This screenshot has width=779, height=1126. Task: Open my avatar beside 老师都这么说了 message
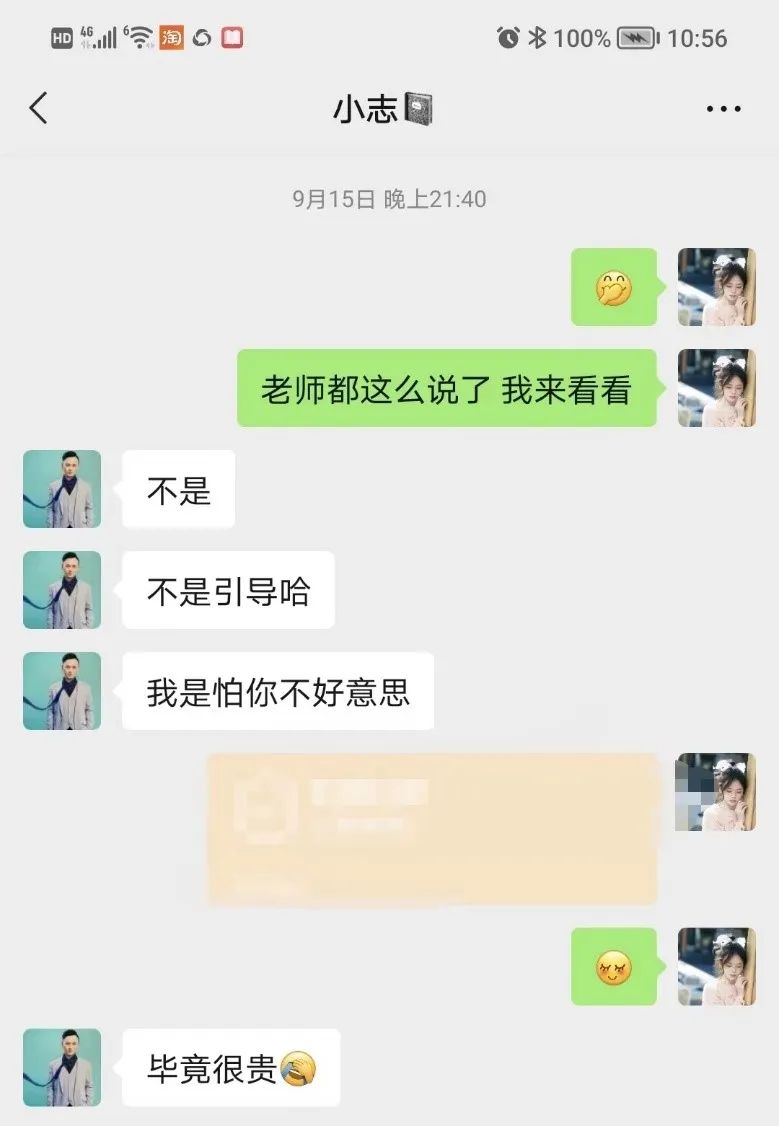point(716,388)
